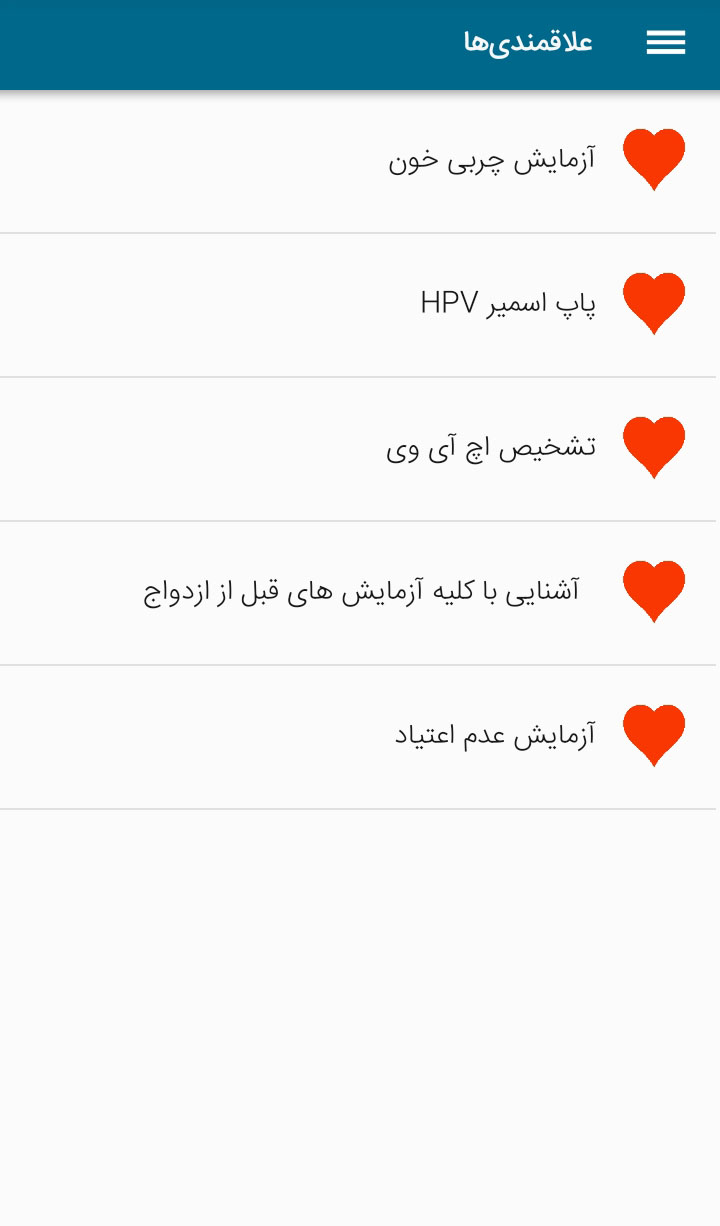Screen dimensions: 720x1226
Task: Toggle the heart beside آزمایش های قبل از ازدواج
Action: coord(654,591)
